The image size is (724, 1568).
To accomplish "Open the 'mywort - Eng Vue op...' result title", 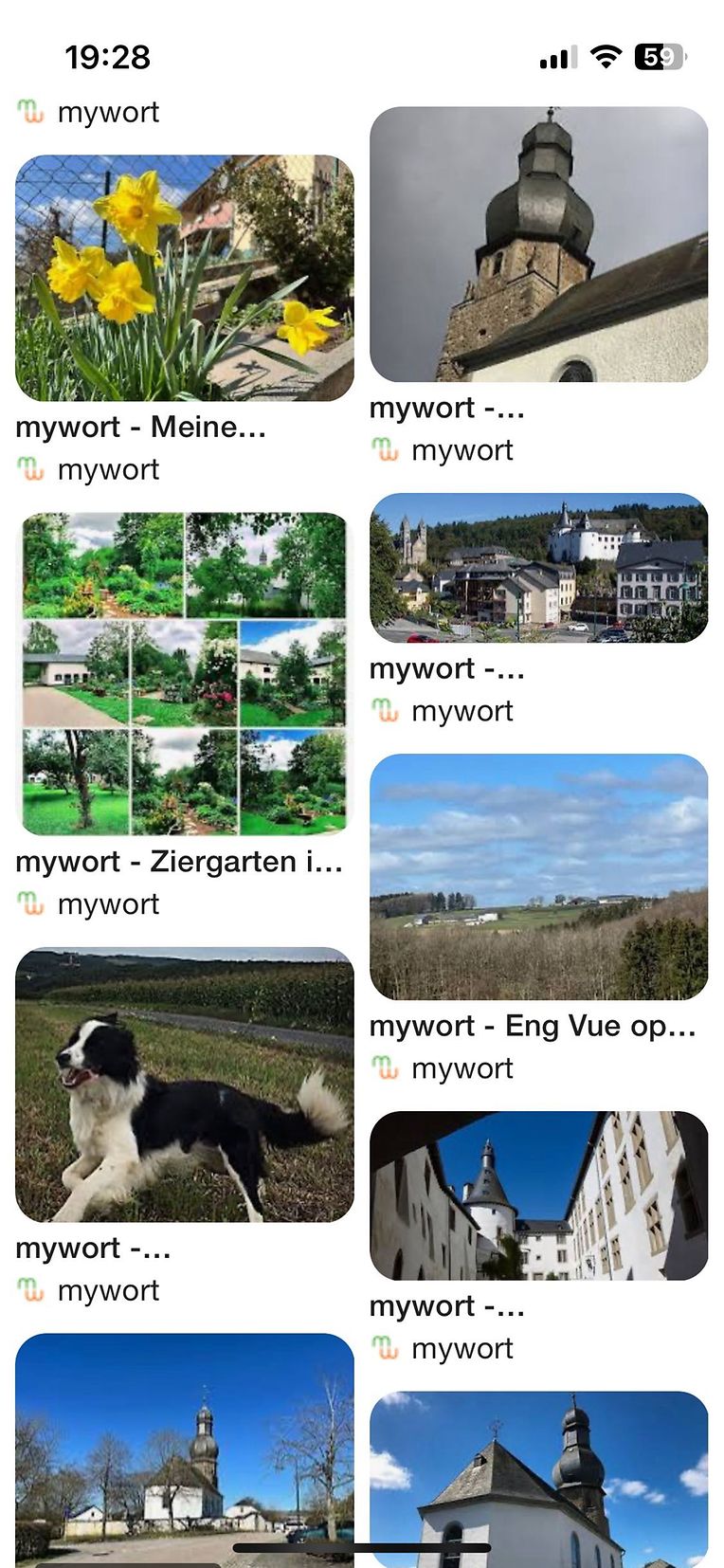I will tap(533, 1026).
